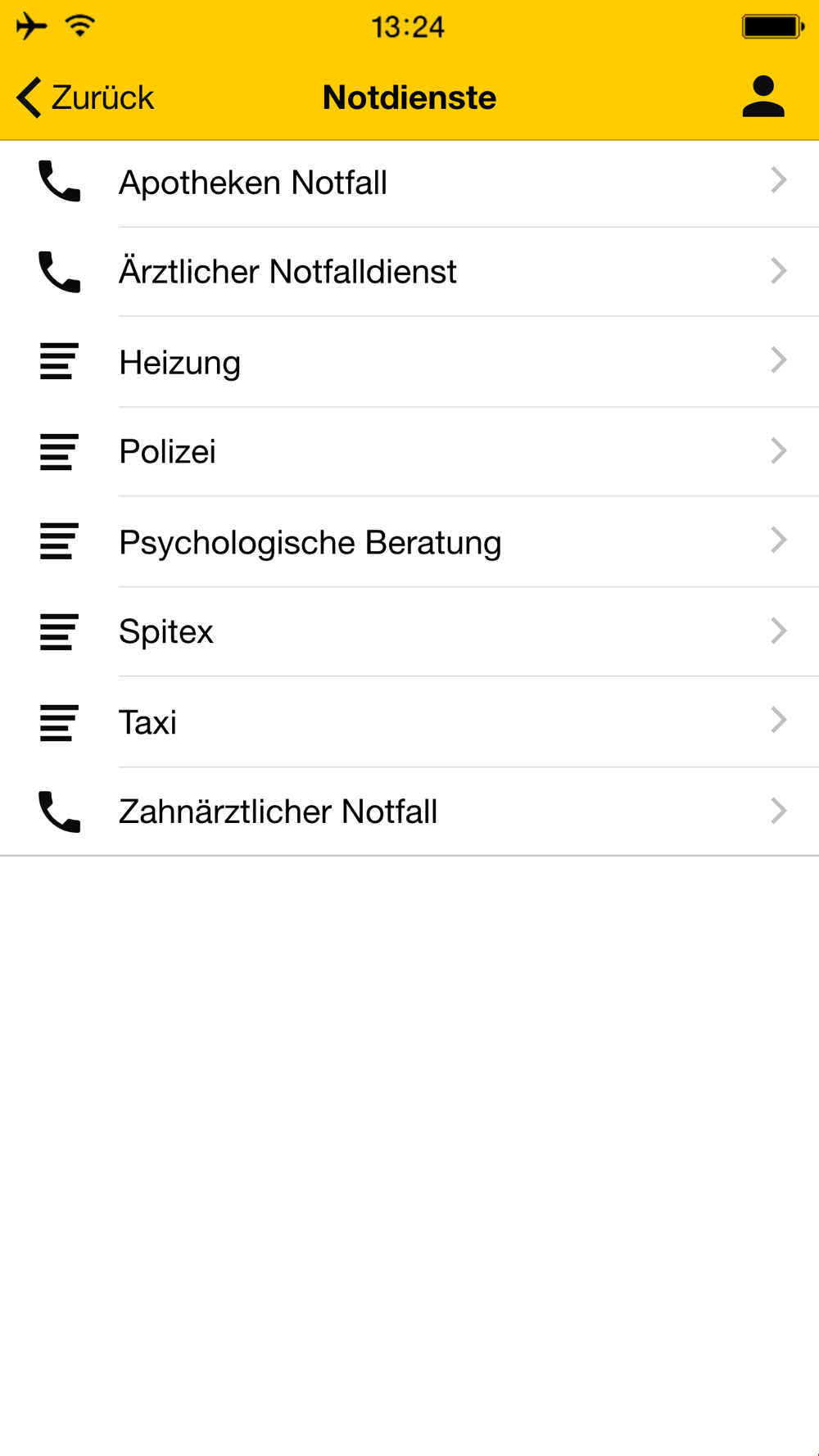819x1456 pixels.
Task: View Polizei emergency info
Action: 409,452
